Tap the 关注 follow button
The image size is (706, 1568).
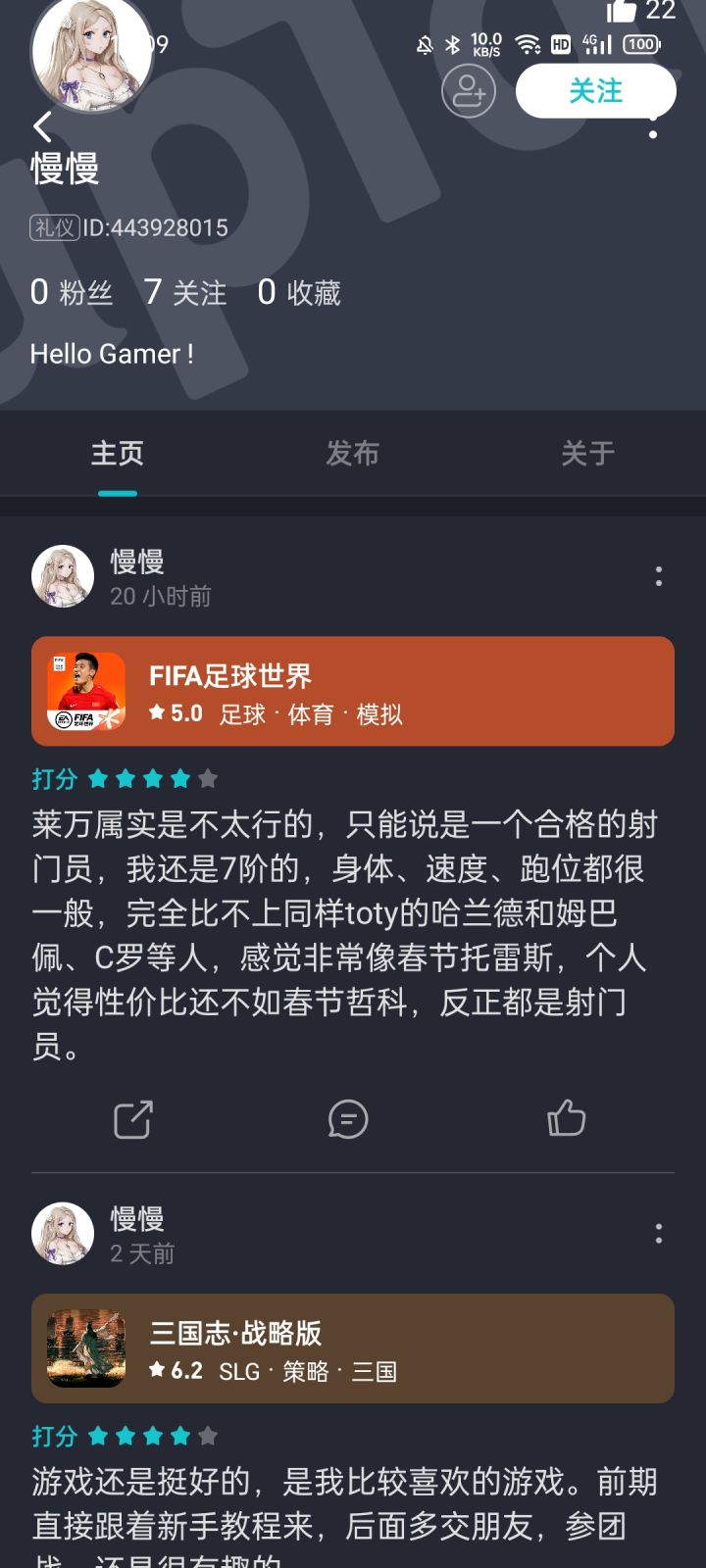(595, 90)
